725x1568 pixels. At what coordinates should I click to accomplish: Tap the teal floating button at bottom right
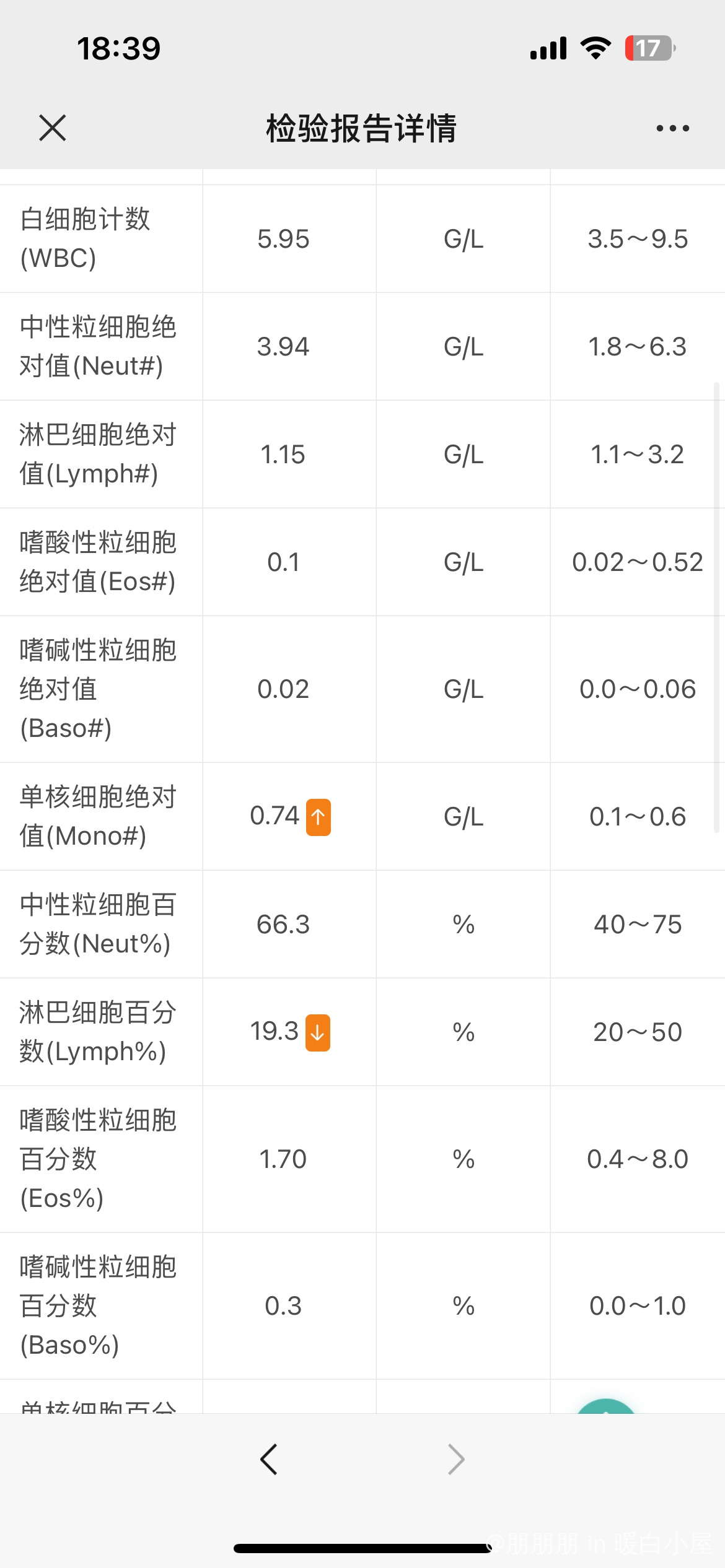pyautogui.click(x=606, y=1406)
